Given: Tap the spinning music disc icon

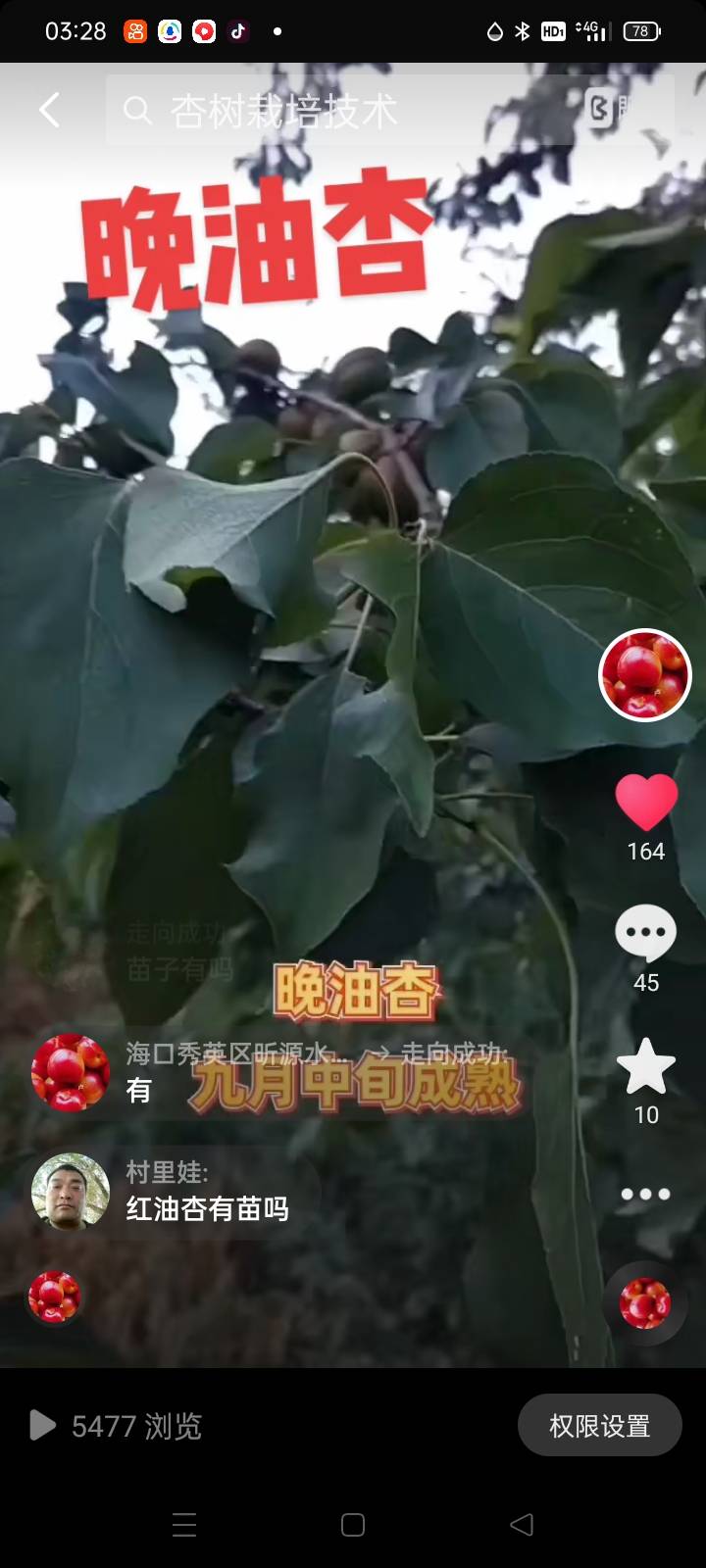Looking at the screenshot, I should [645, 1303].
